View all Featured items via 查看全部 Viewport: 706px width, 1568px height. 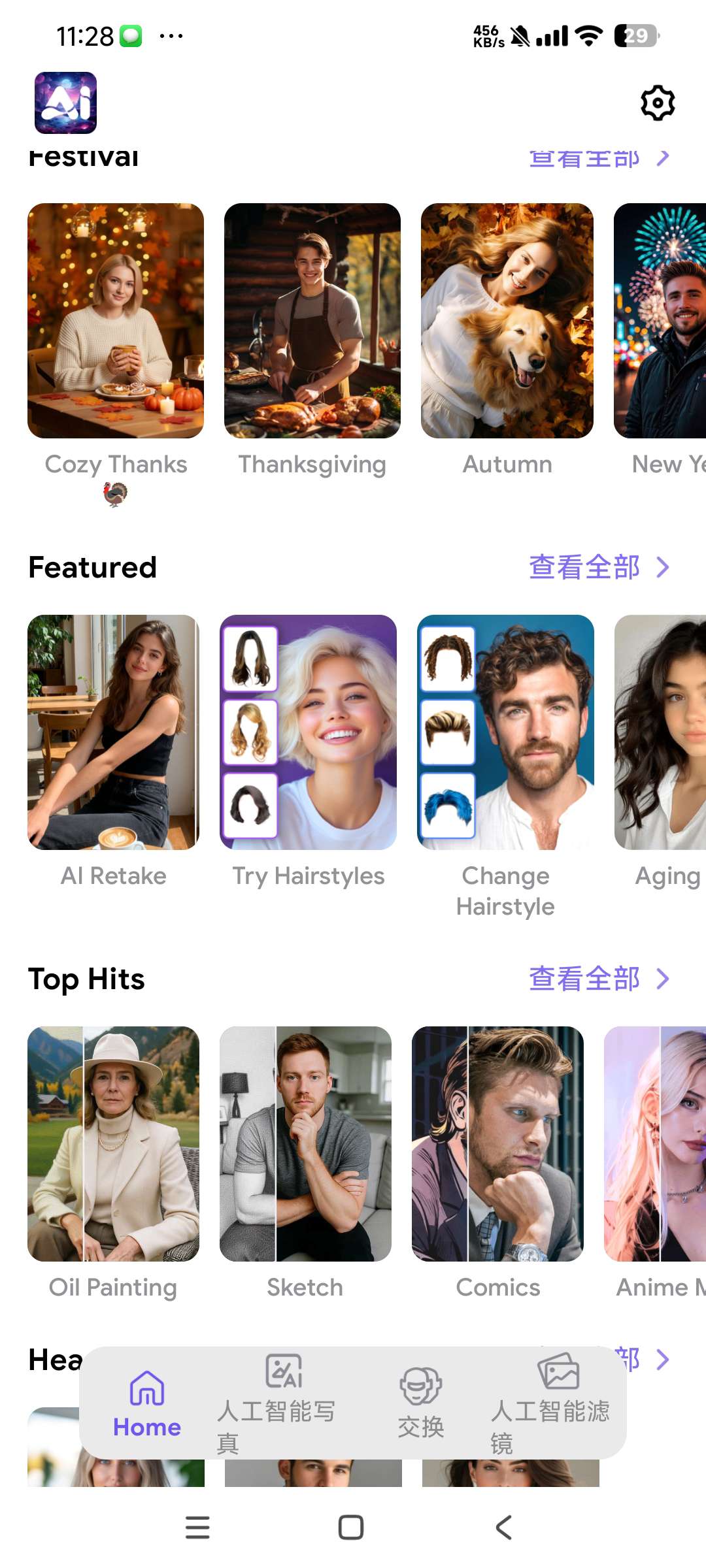tap(598, 567)
